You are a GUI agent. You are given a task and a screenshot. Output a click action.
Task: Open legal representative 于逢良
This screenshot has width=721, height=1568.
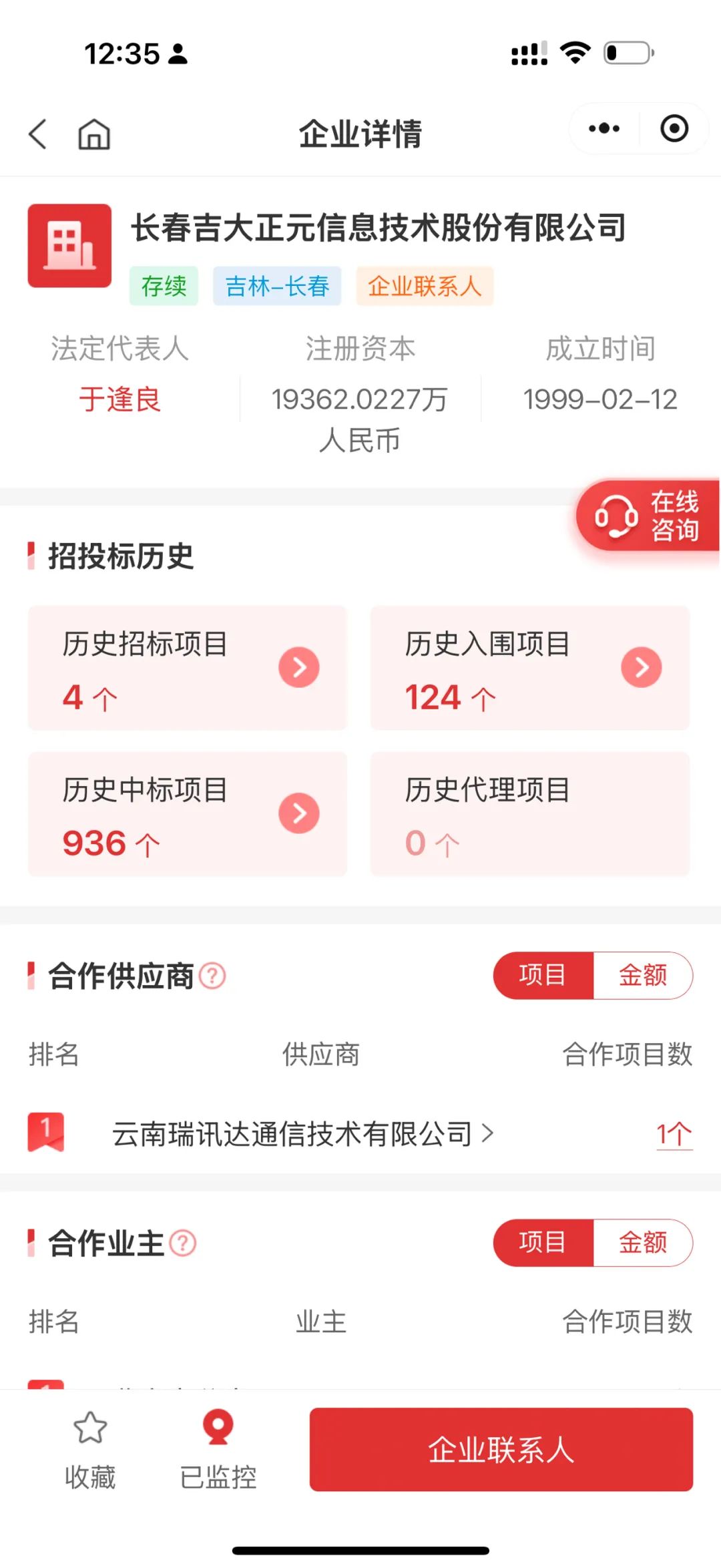[120, 399]
